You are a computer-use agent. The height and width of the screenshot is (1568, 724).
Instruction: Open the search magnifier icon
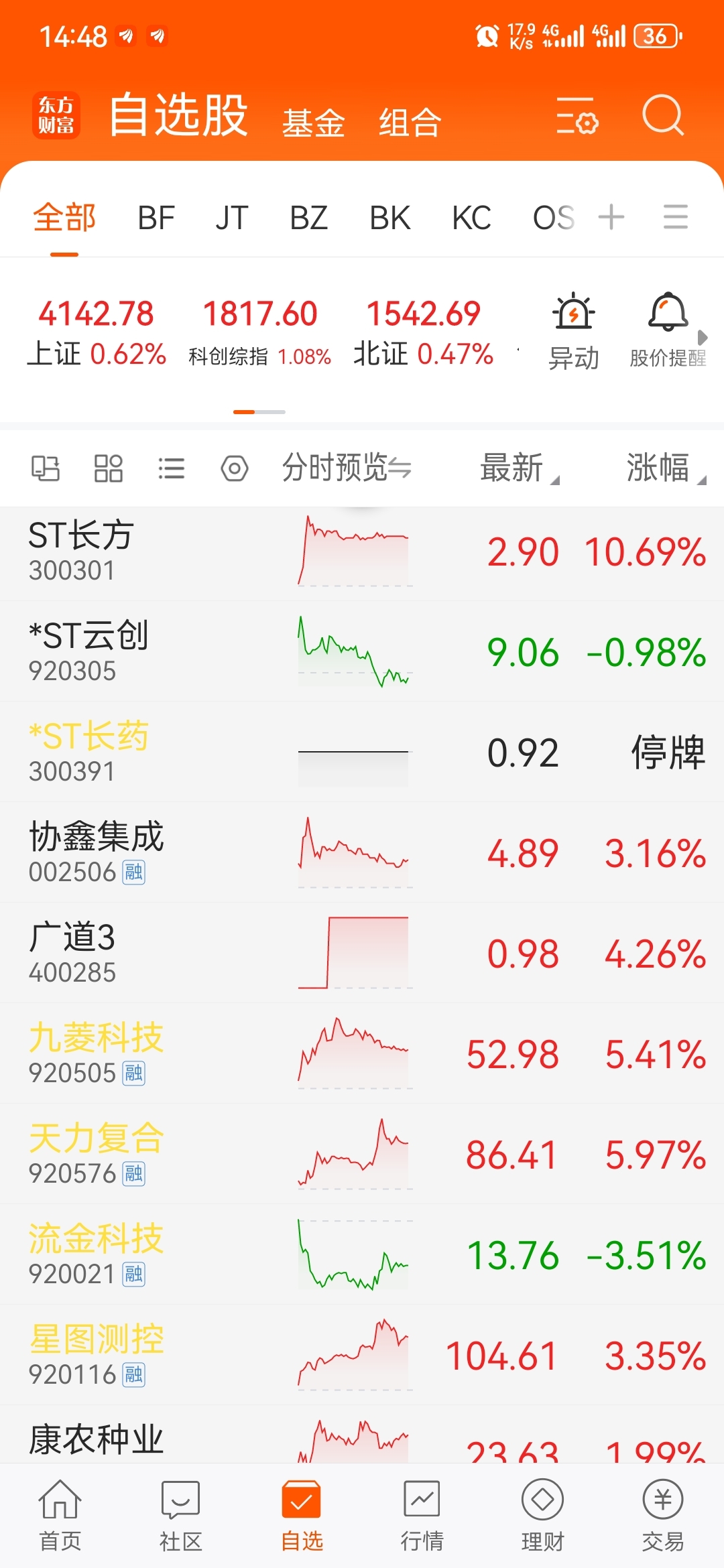click(x=662, y=115)
